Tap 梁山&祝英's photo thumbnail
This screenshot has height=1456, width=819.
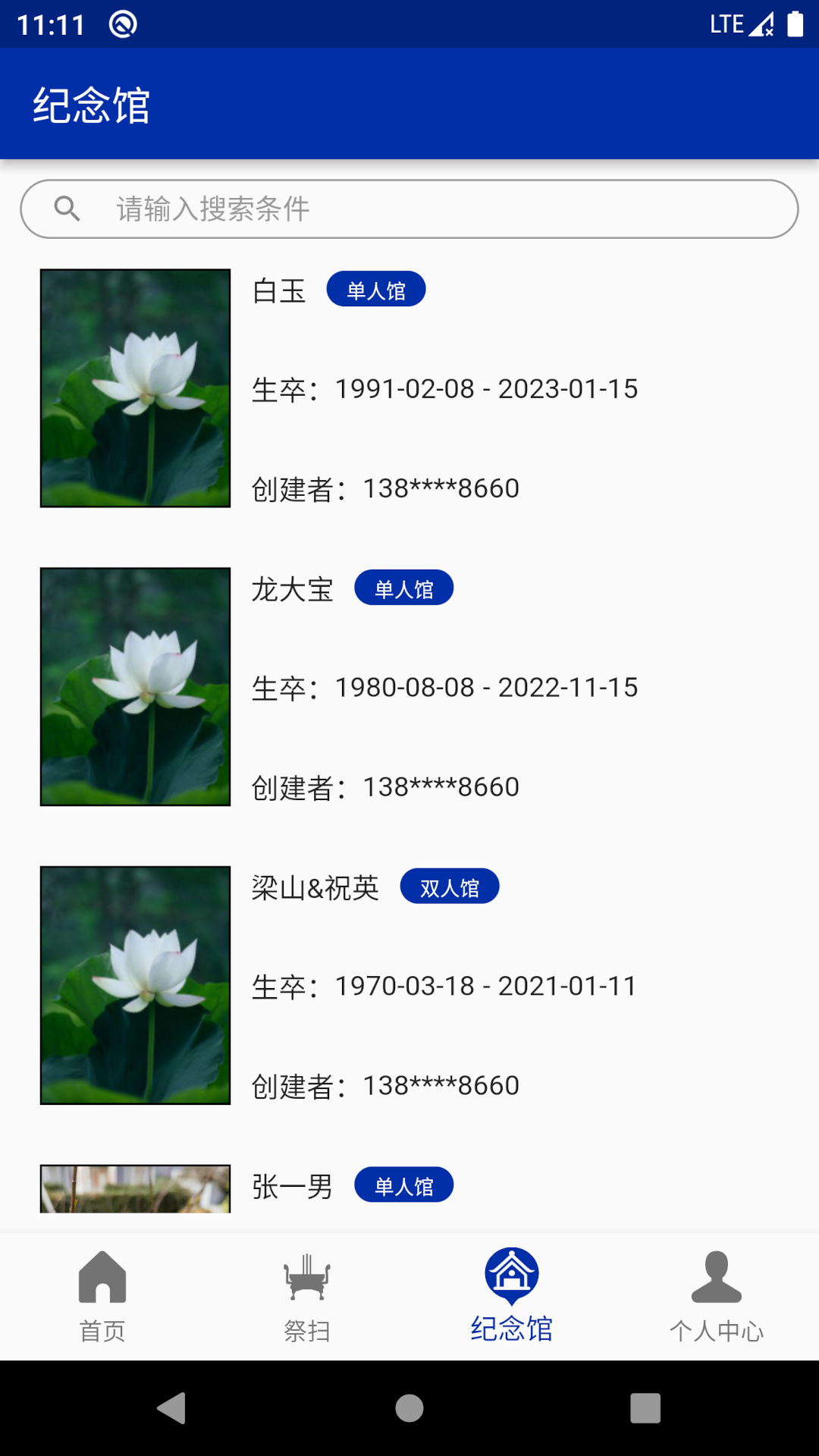pos(135,983)
